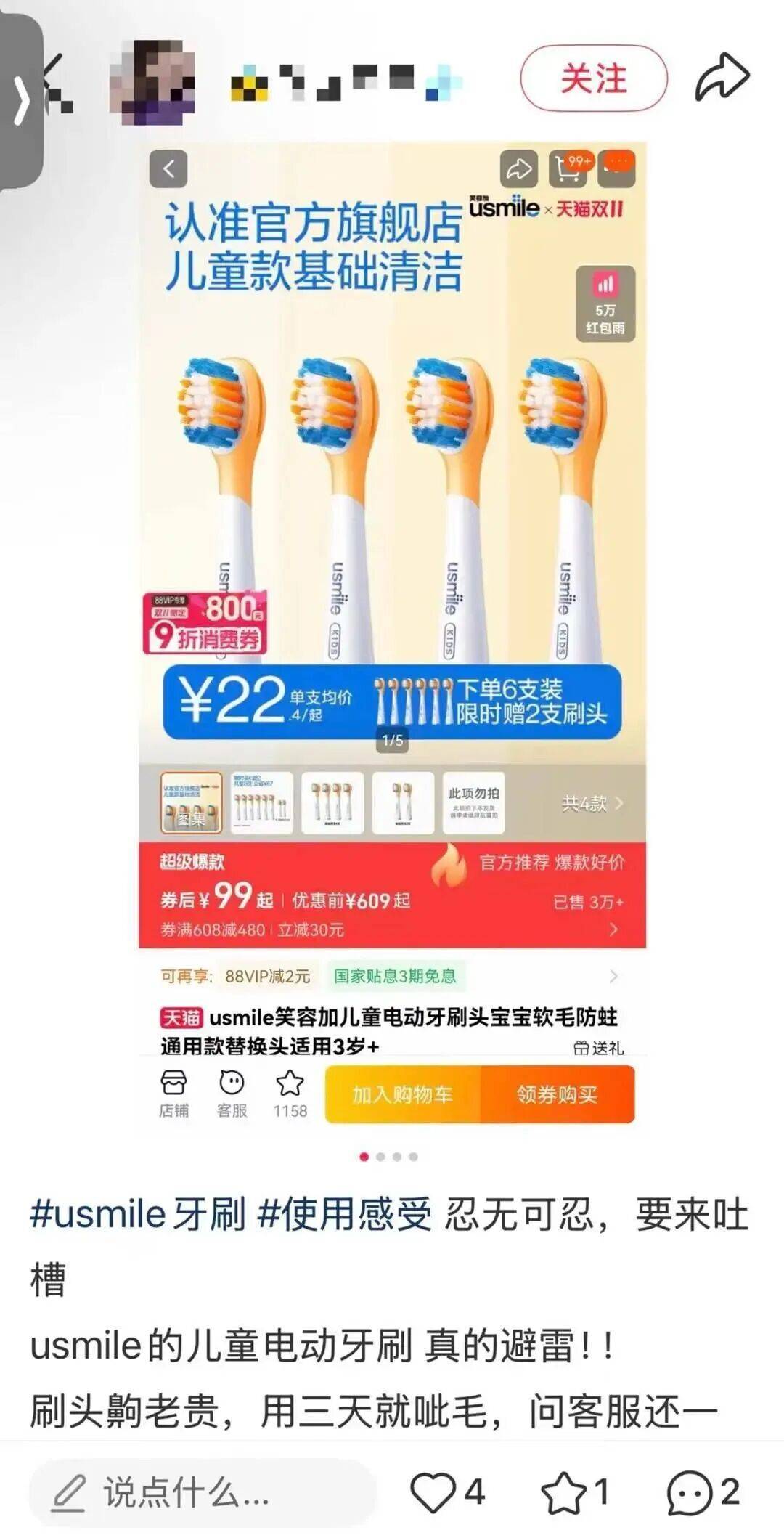
Task: Add this post to favorites
Action: point(563,1493)
